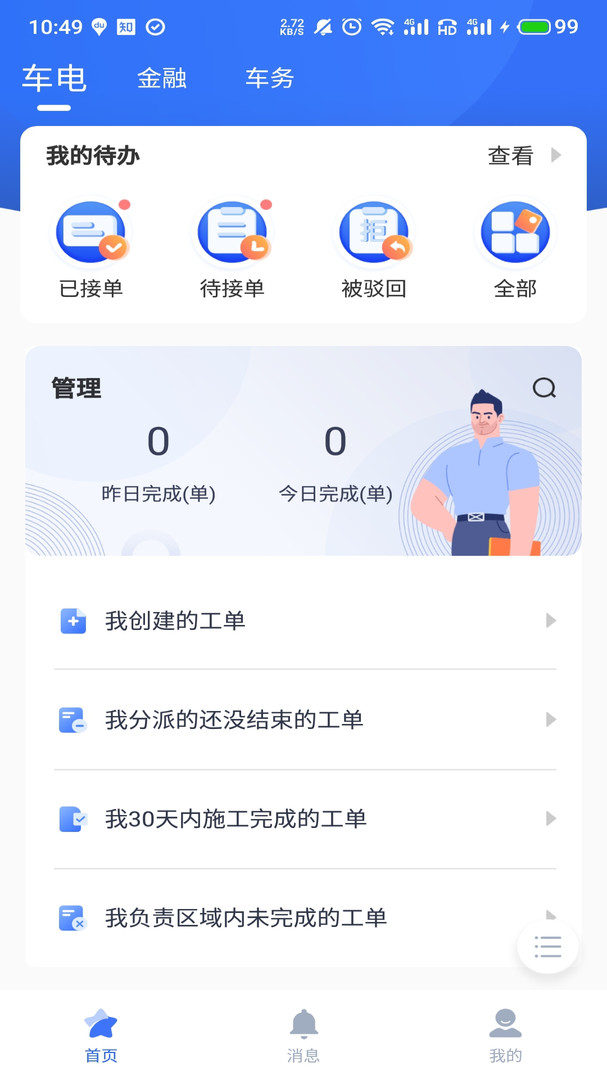This screenshot has height=1080, width=607.
Task: Tap 查看 to view all to-dos
Action: coord(524,156)
